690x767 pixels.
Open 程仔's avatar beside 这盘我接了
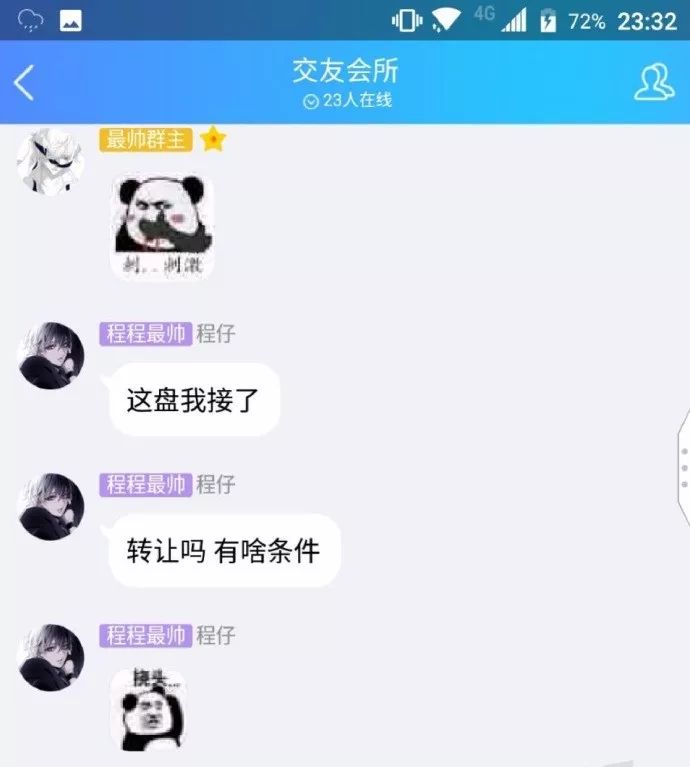click(51, 355)
